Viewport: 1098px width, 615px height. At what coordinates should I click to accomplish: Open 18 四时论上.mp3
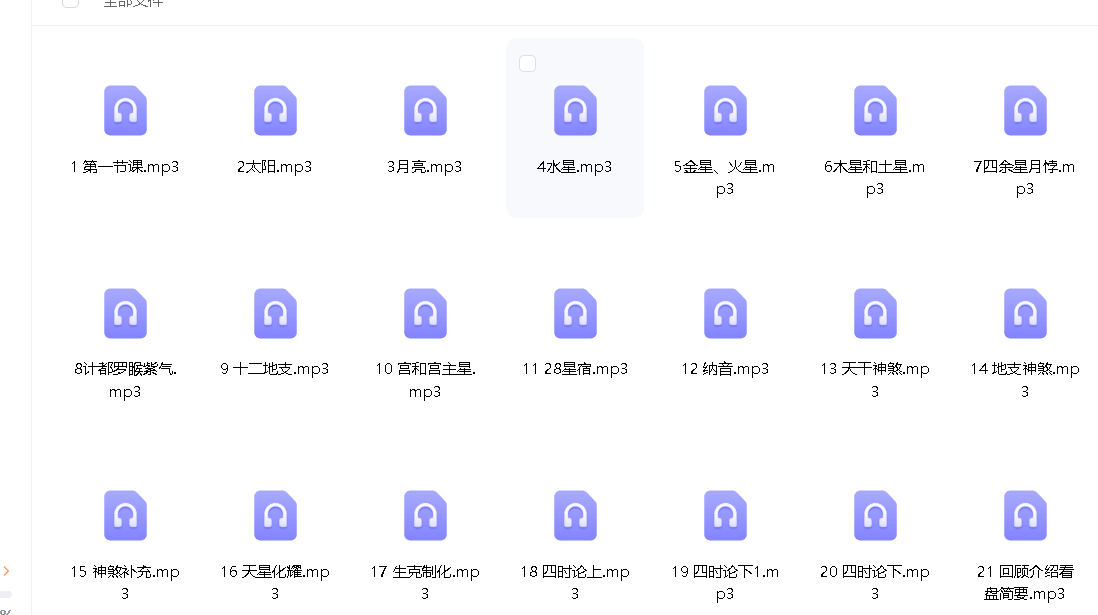(x=575, y=516)
